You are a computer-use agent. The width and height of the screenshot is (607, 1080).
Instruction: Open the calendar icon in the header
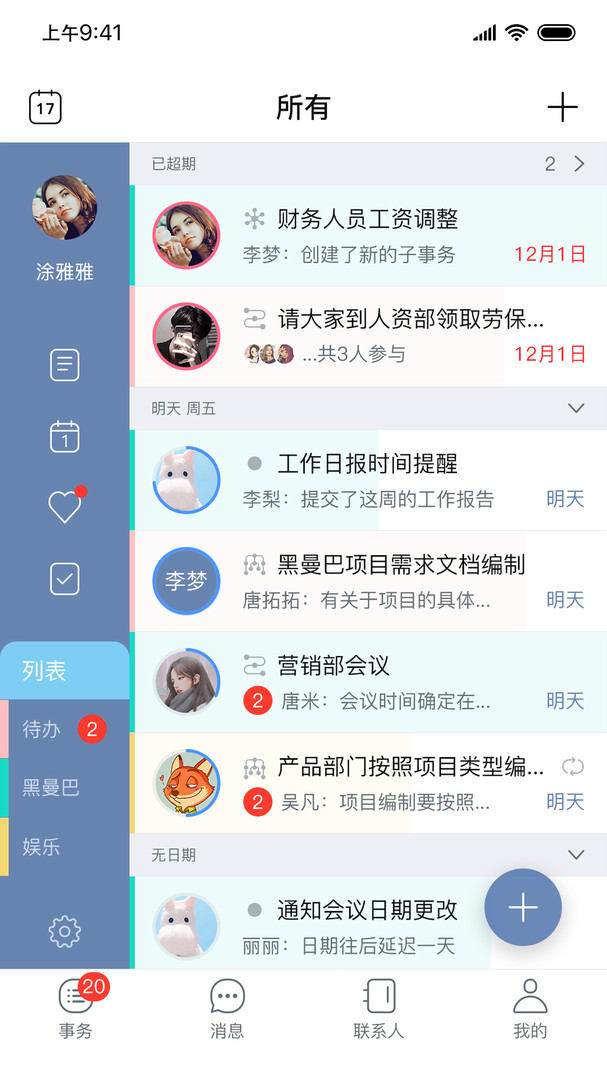tap(45, 107)
